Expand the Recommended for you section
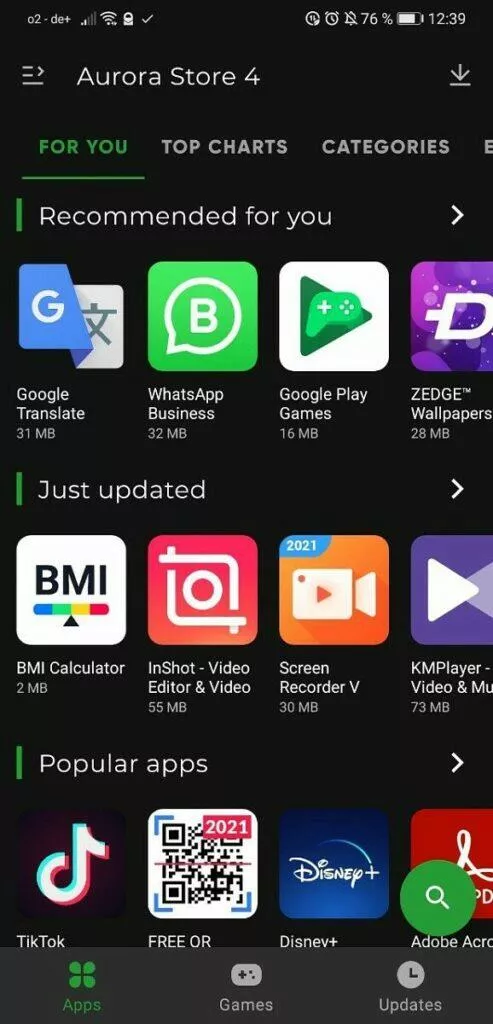The width and height of the screenshot is (493, 1024). click(458, 216)
